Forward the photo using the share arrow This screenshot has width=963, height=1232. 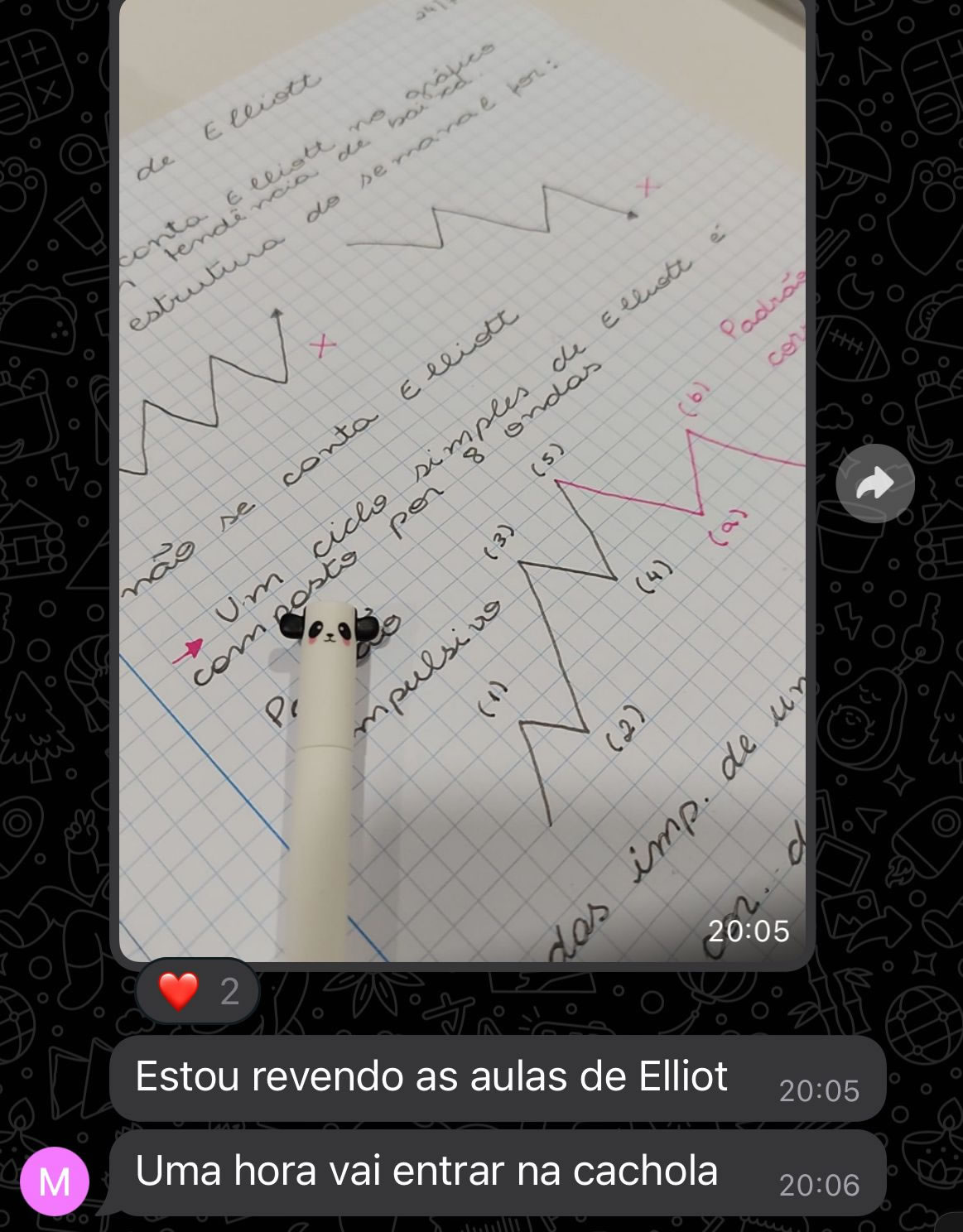tap(874, 484)
